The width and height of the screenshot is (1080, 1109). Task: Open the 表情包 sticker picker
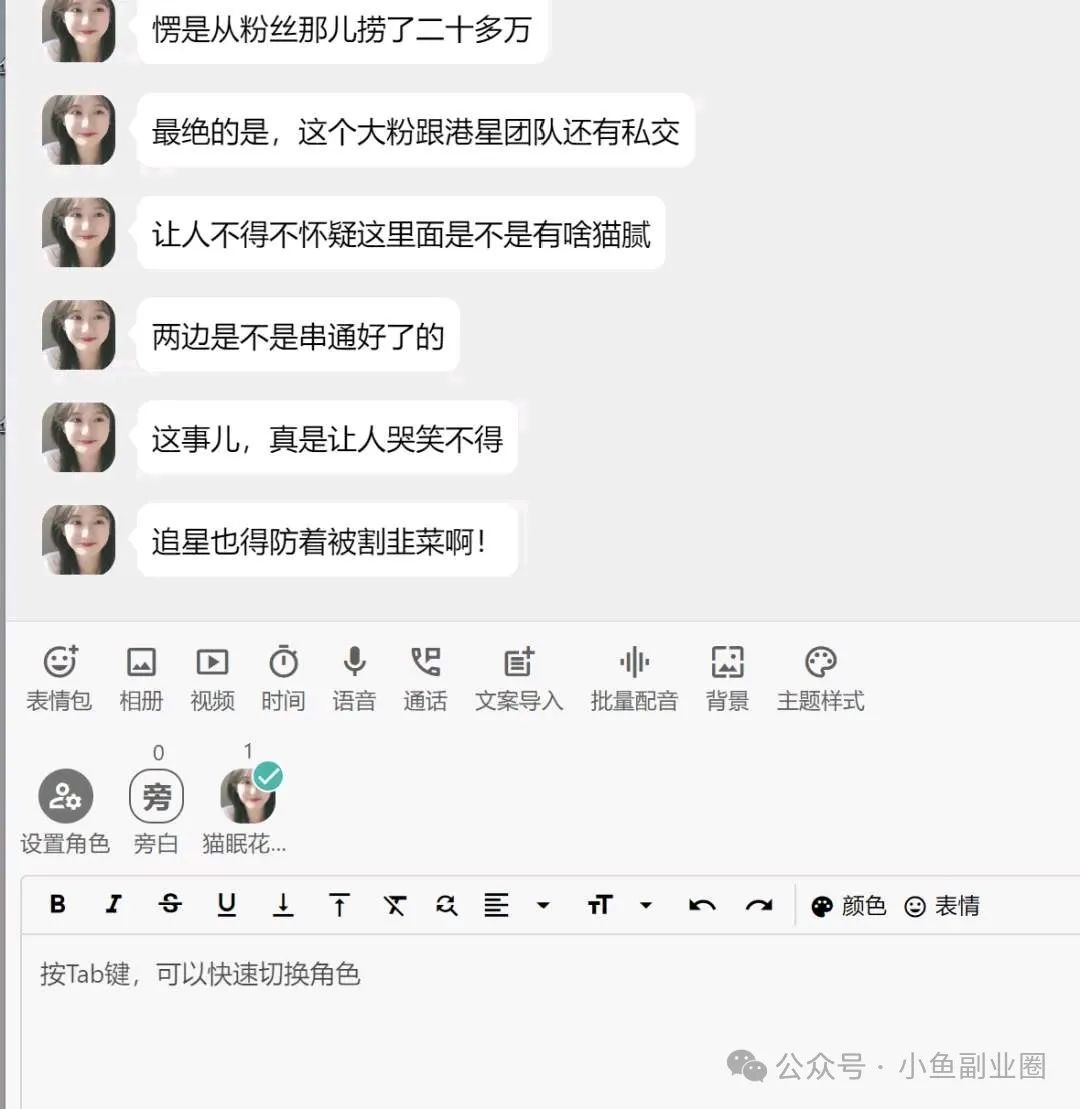pyautogui.click(x=60, y=677)
